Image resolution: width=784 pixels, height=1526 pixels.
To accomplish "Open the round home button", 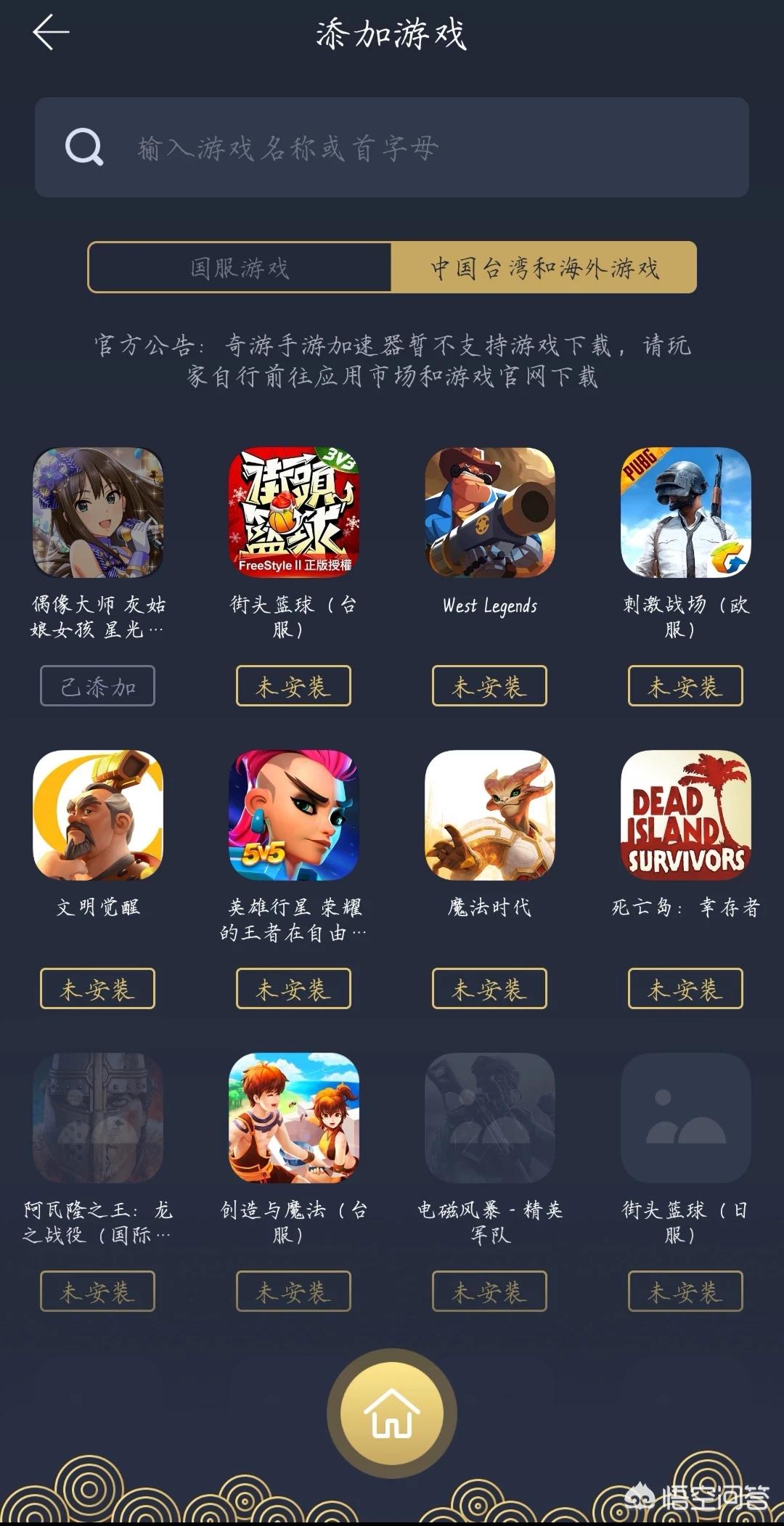I will (x=392, y=1413).
